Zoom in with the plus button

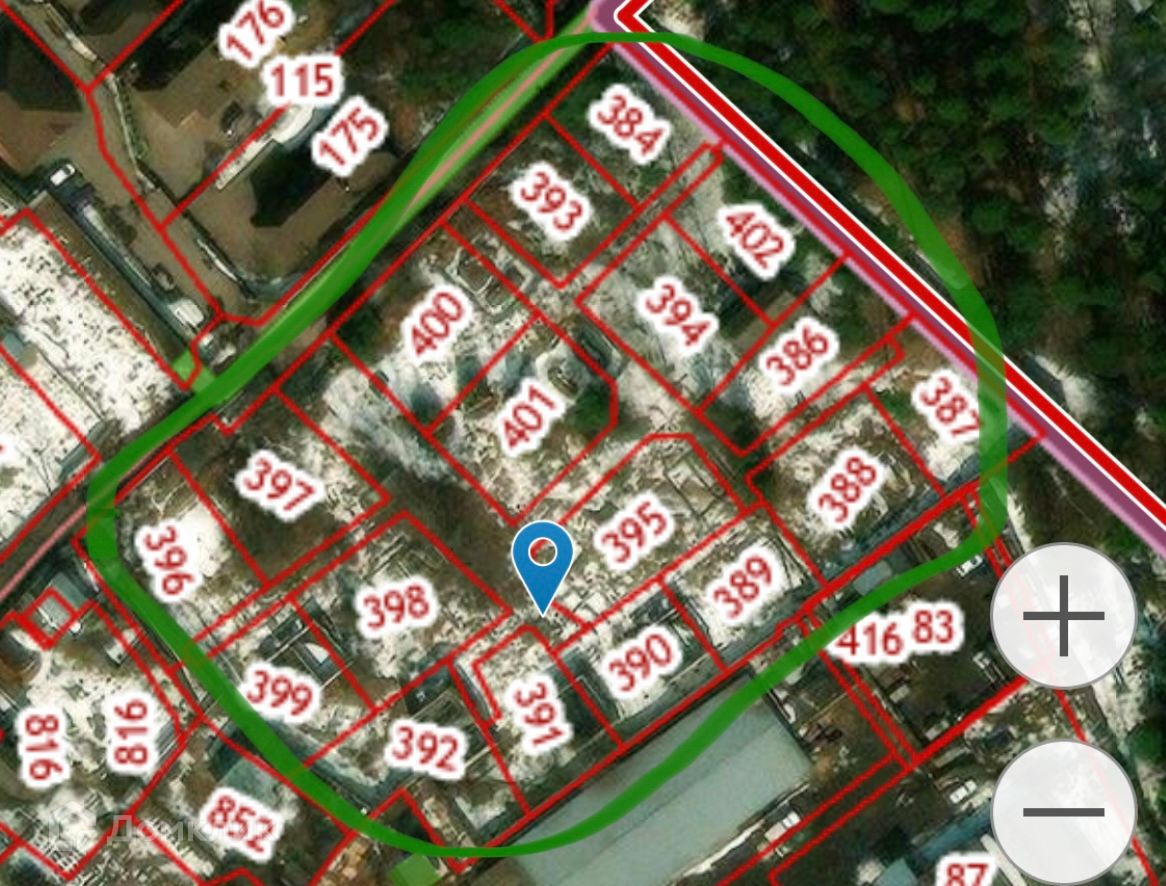[x=1063, y=616]
